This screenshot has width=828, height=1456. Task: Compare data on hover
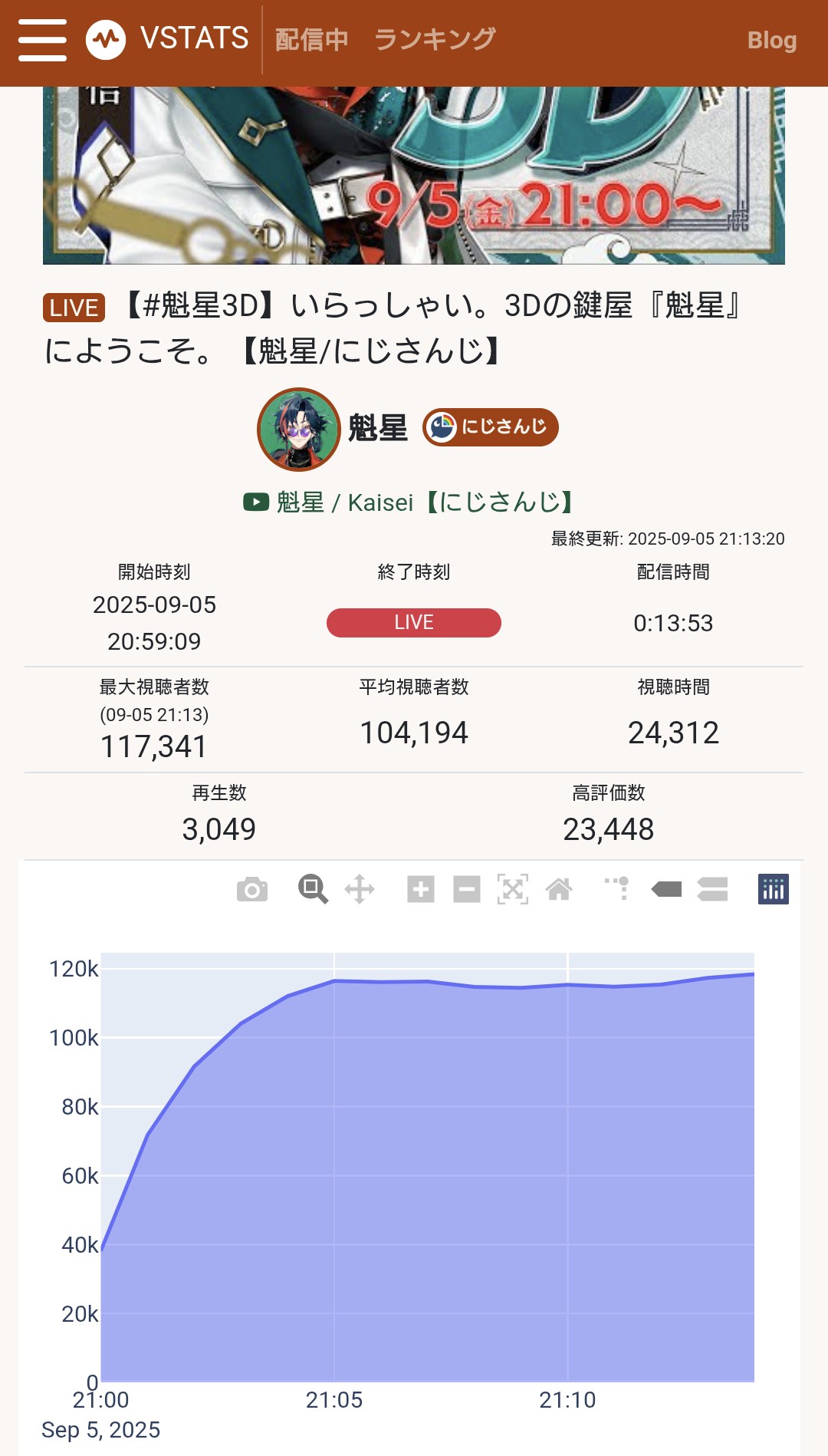712,890
